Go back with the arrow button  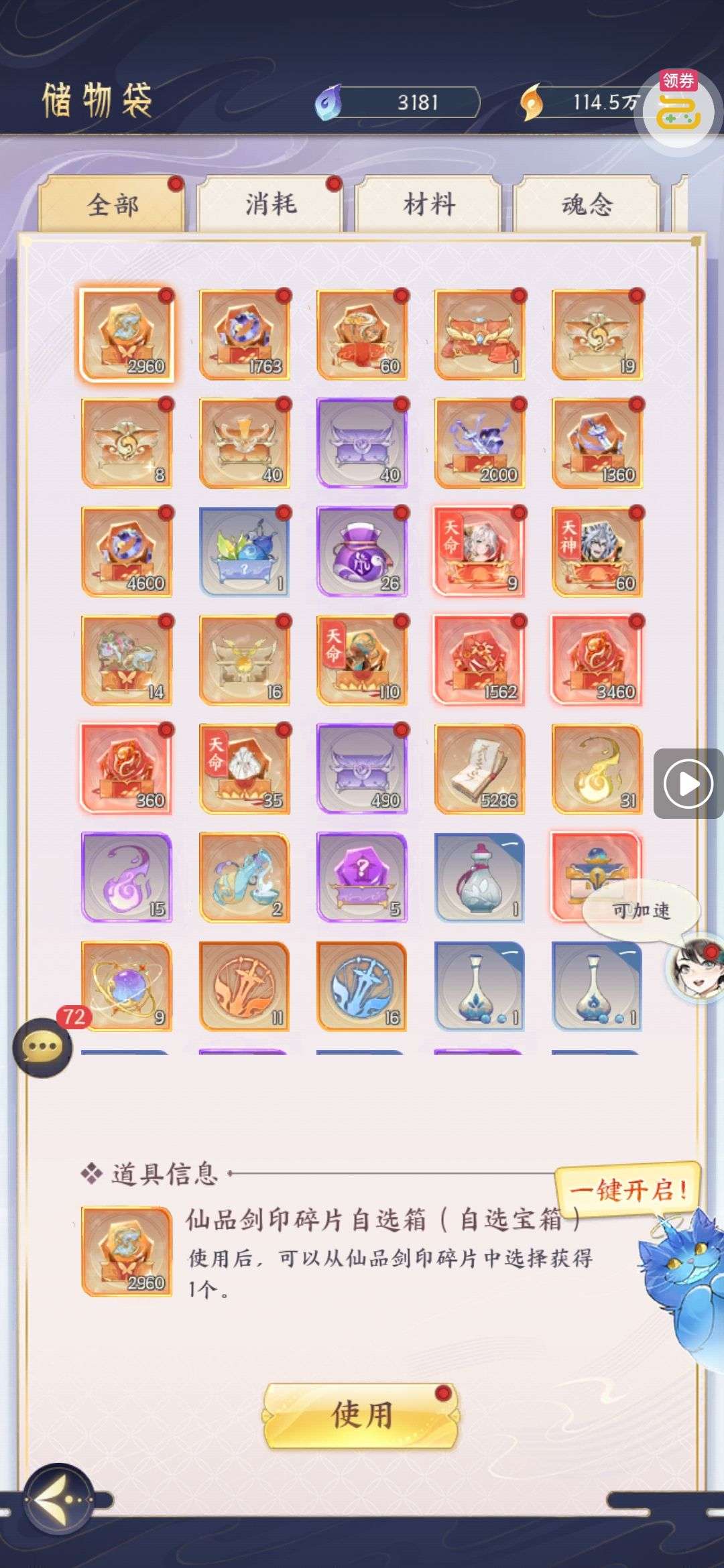[59, 1498]
